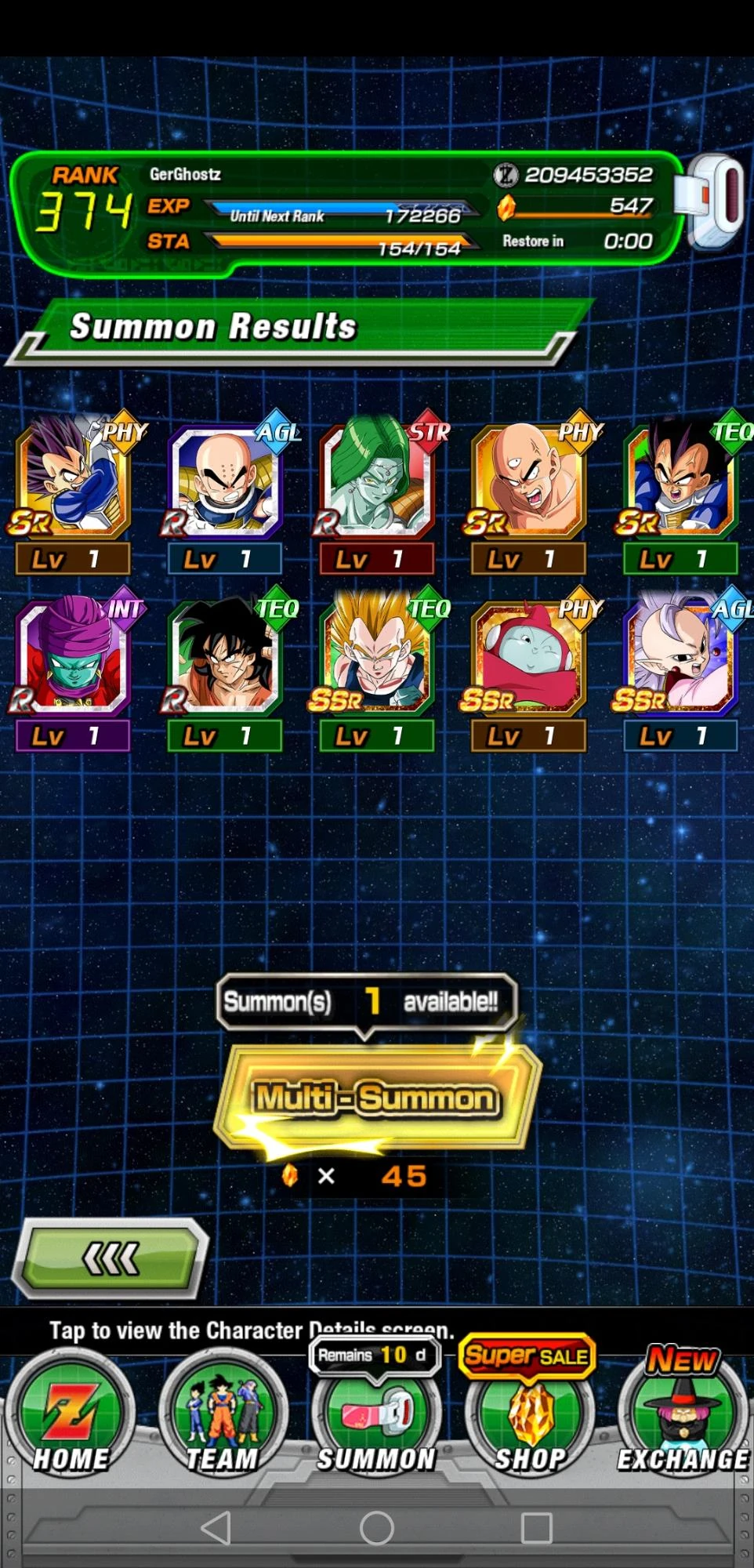This screenshot has height=1568, width=754.
Task: Switch to the Team tab
Action: click(223, 1416)
